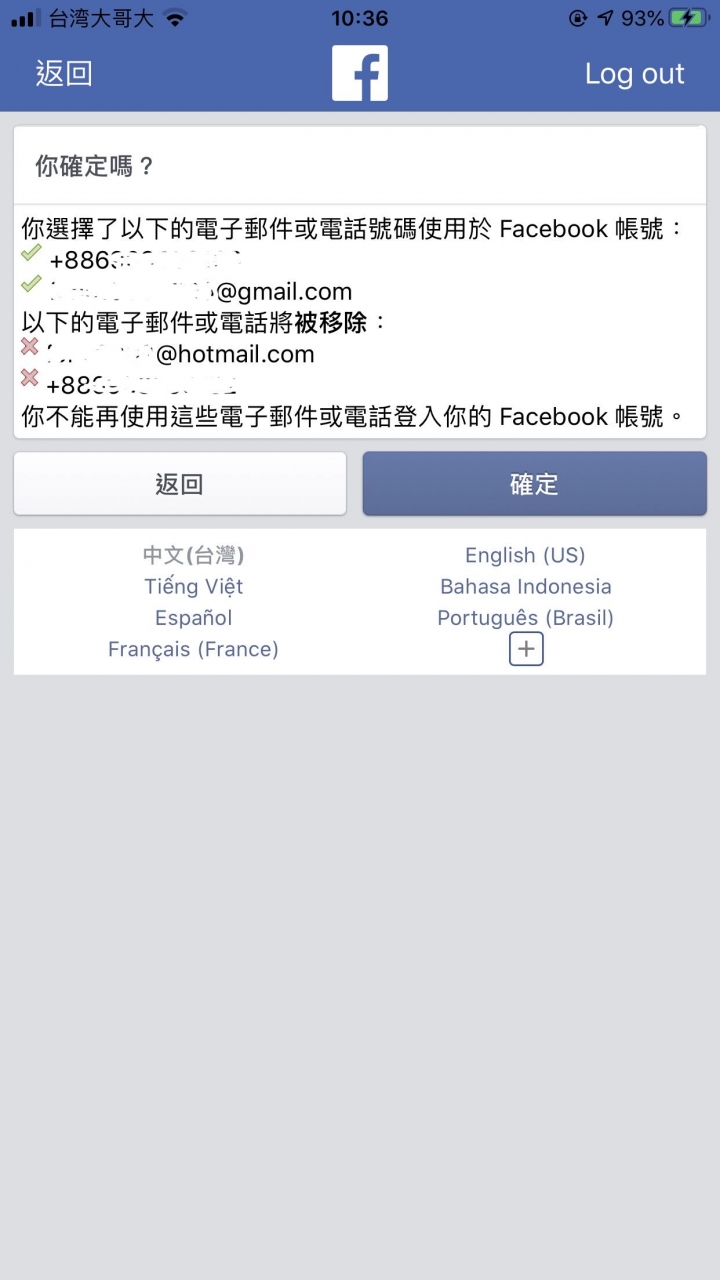The height and width of the screenshot is (1280, 720).
Task: Click the Facebook logo at the top
Action: click(359, 72)
